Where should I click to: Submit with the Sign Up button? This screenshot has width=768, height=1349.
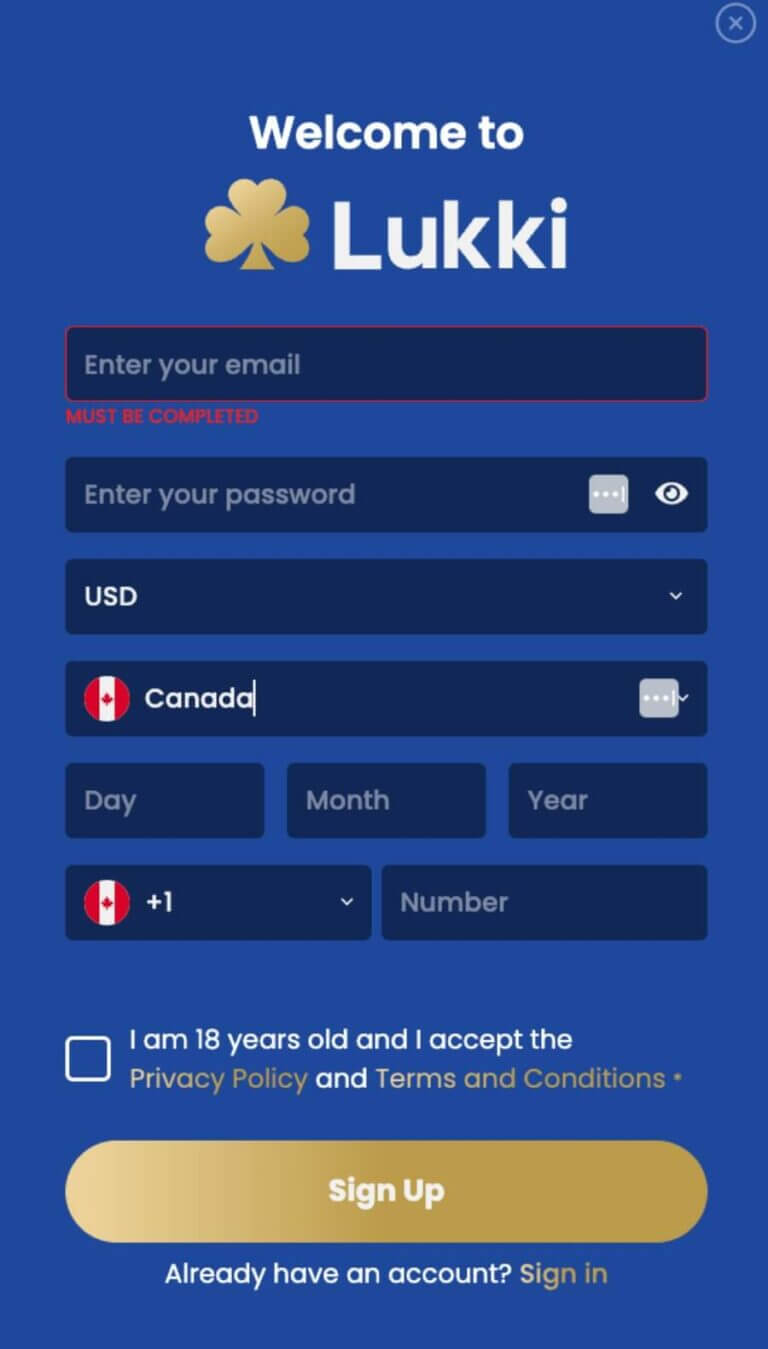click(x=385, y=1191)
